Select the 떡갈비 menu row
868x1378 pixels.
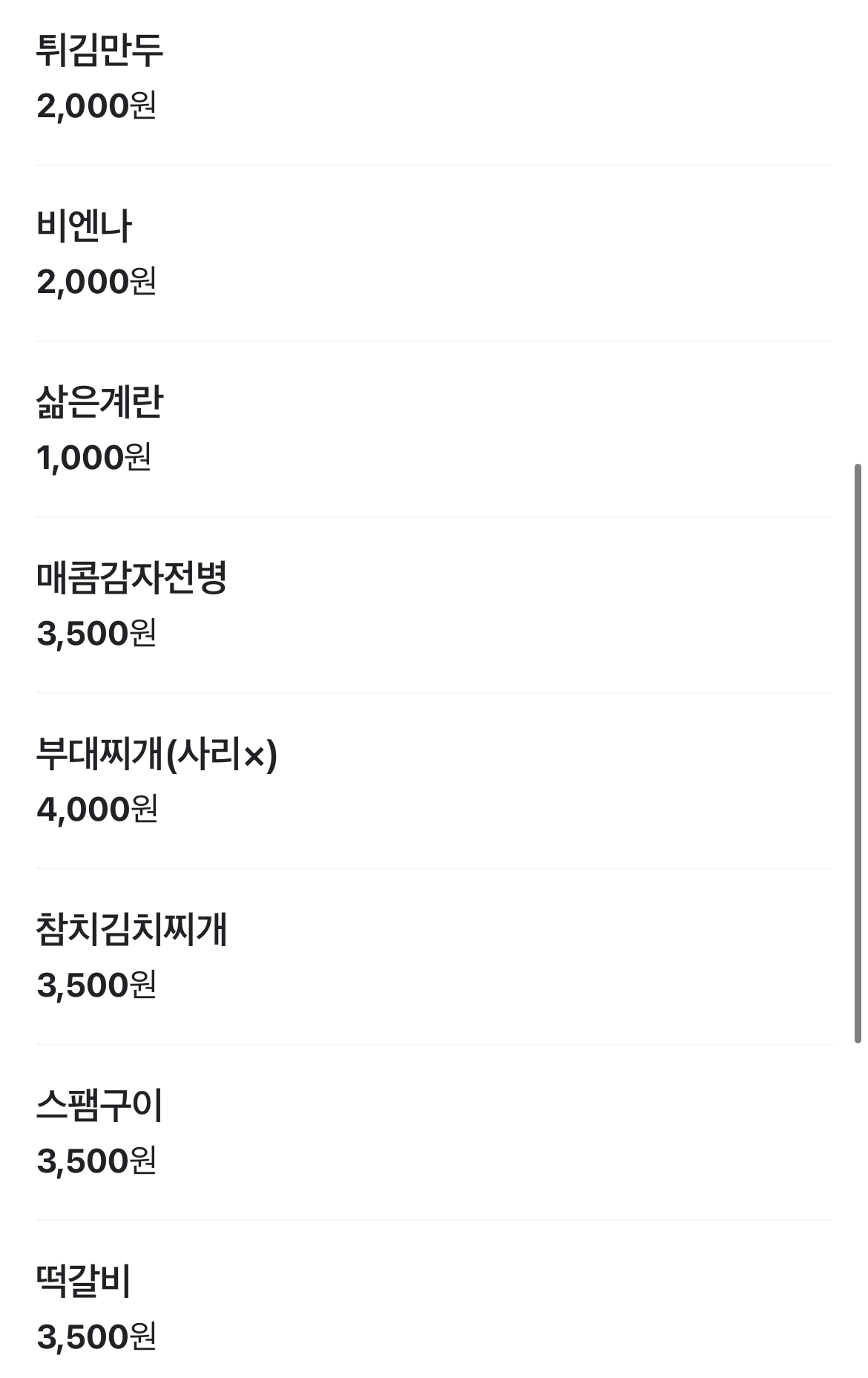(x=84, y=1282)
